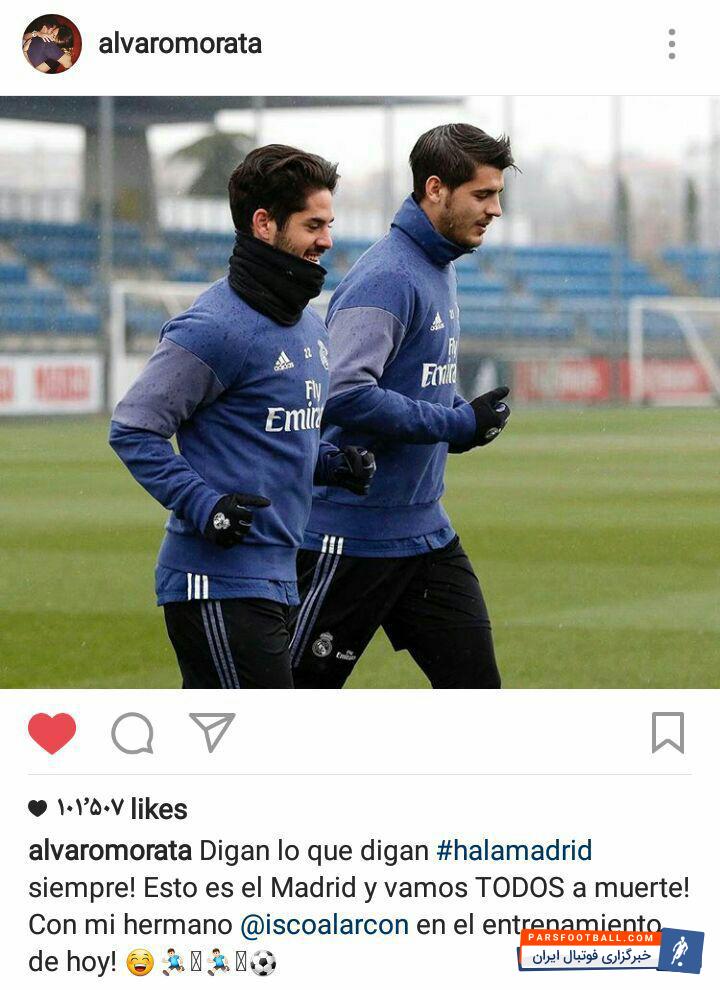This screenshot has height=990, width=720.
Task: Open the @iscoalarcon profile mention
Action: point(324,924)
